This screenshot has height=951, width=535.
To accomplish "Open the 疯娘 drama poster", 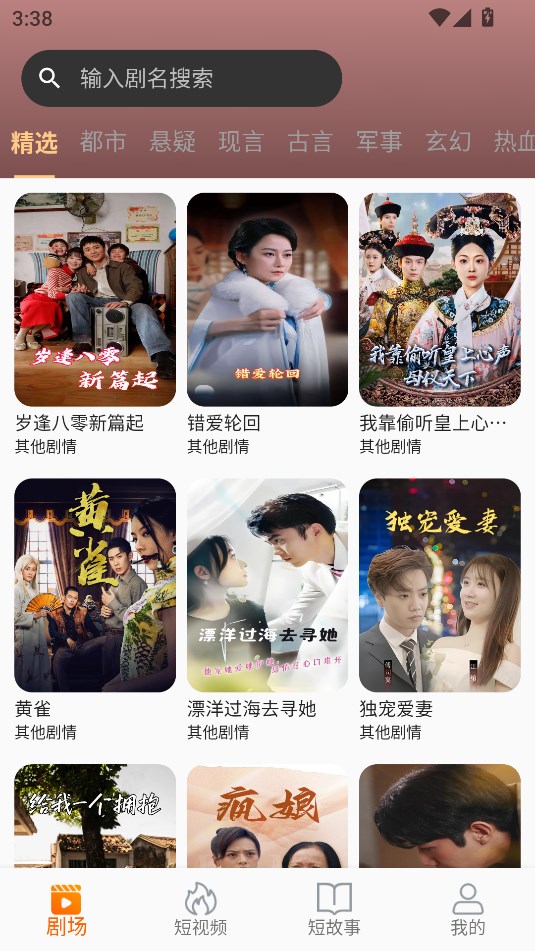I will pyautogui.click(x=268, y=816).
